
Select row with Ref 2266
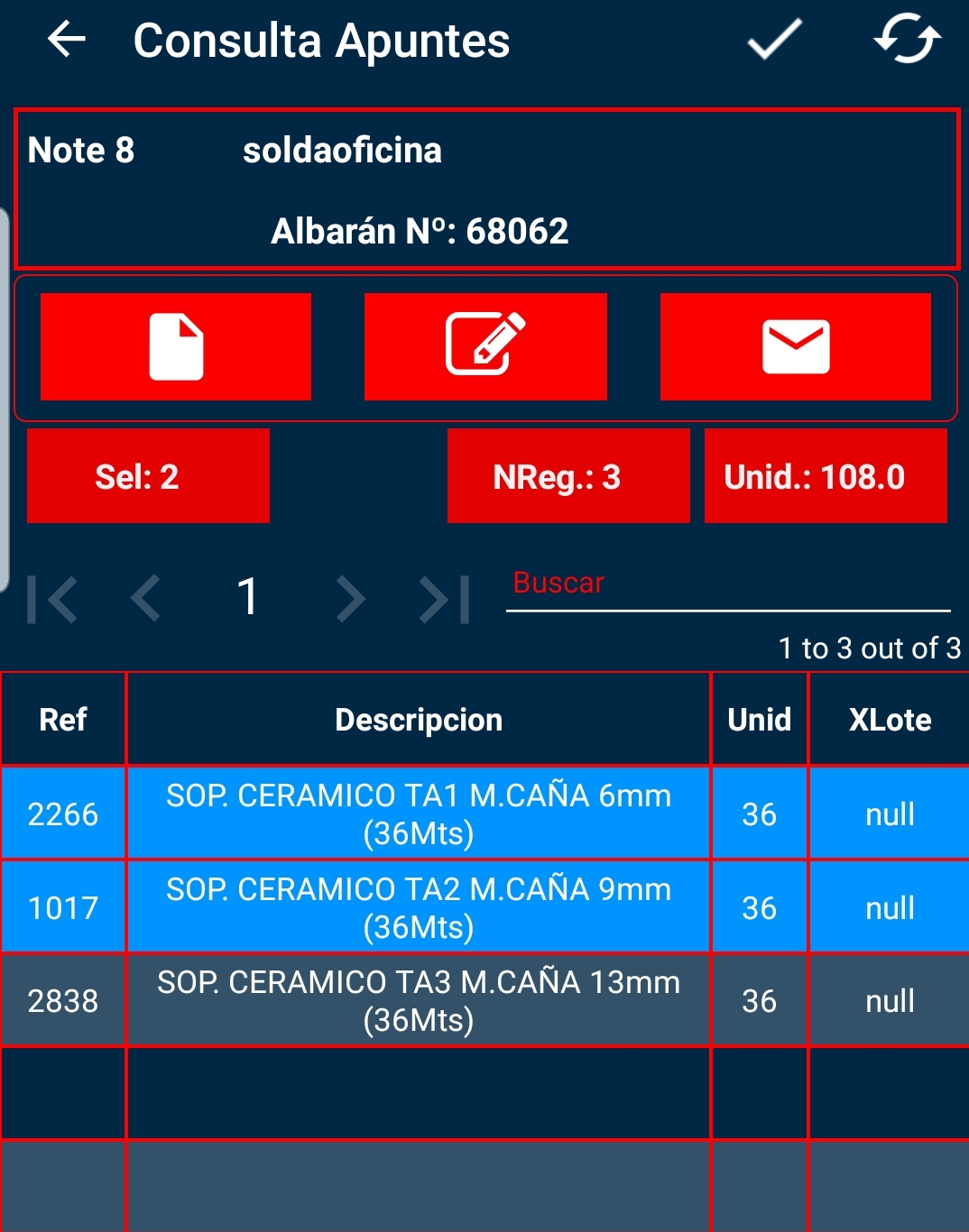coord(419,814)
